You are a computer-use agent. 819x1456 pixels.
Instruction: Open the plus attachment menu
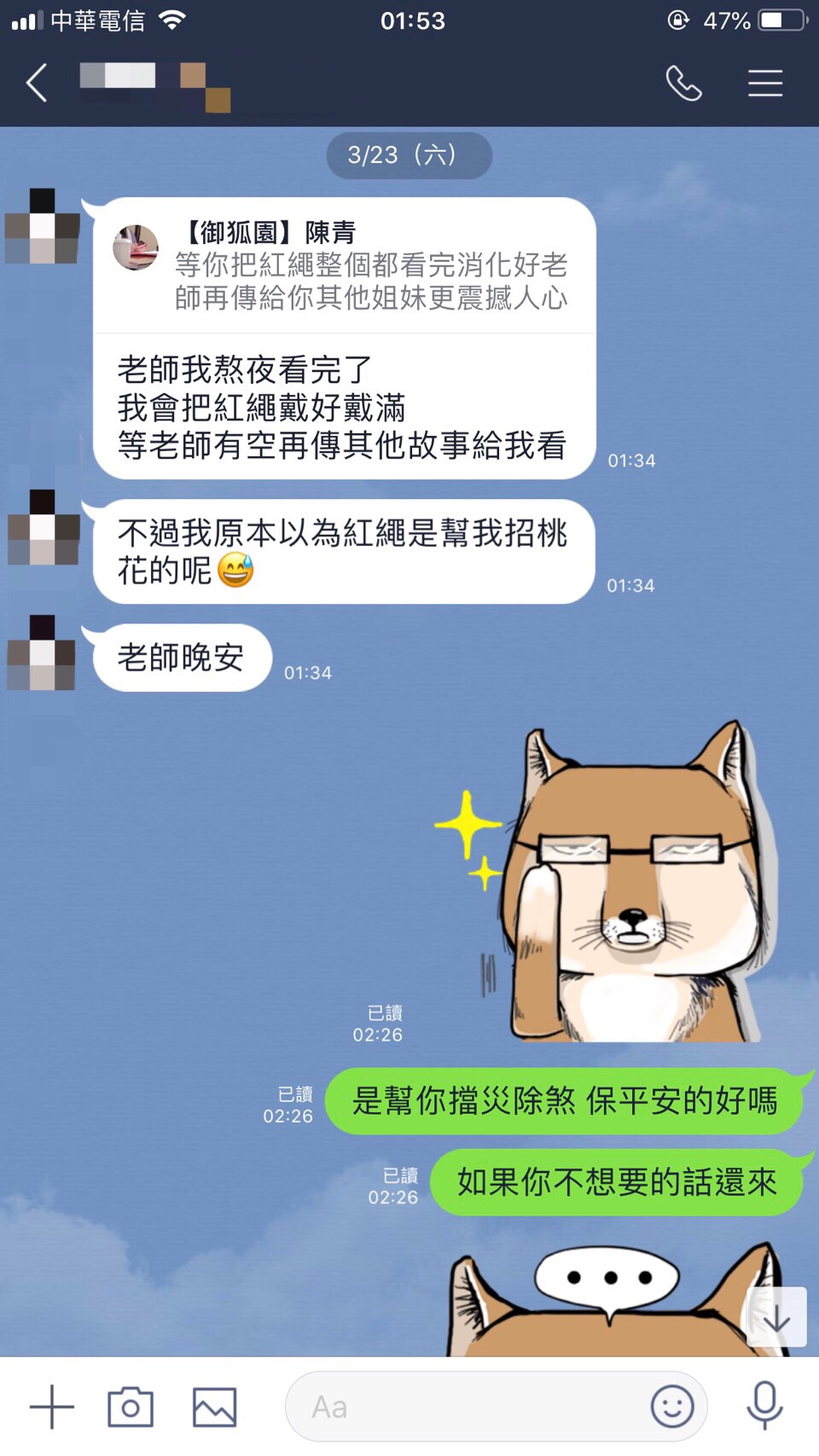(x=52, y=1407)
